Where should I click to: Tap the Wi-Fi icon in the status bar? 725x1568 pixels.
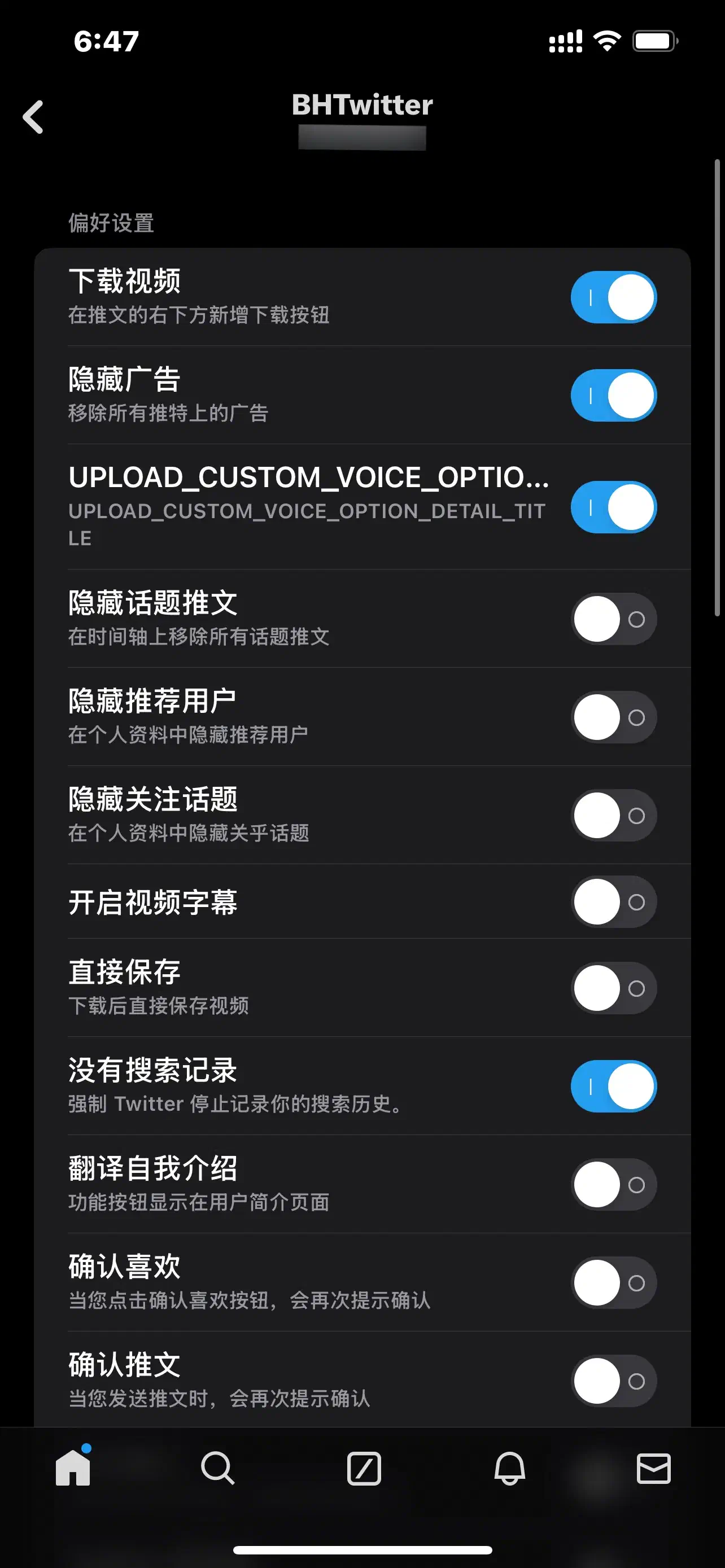coord(606,41)
